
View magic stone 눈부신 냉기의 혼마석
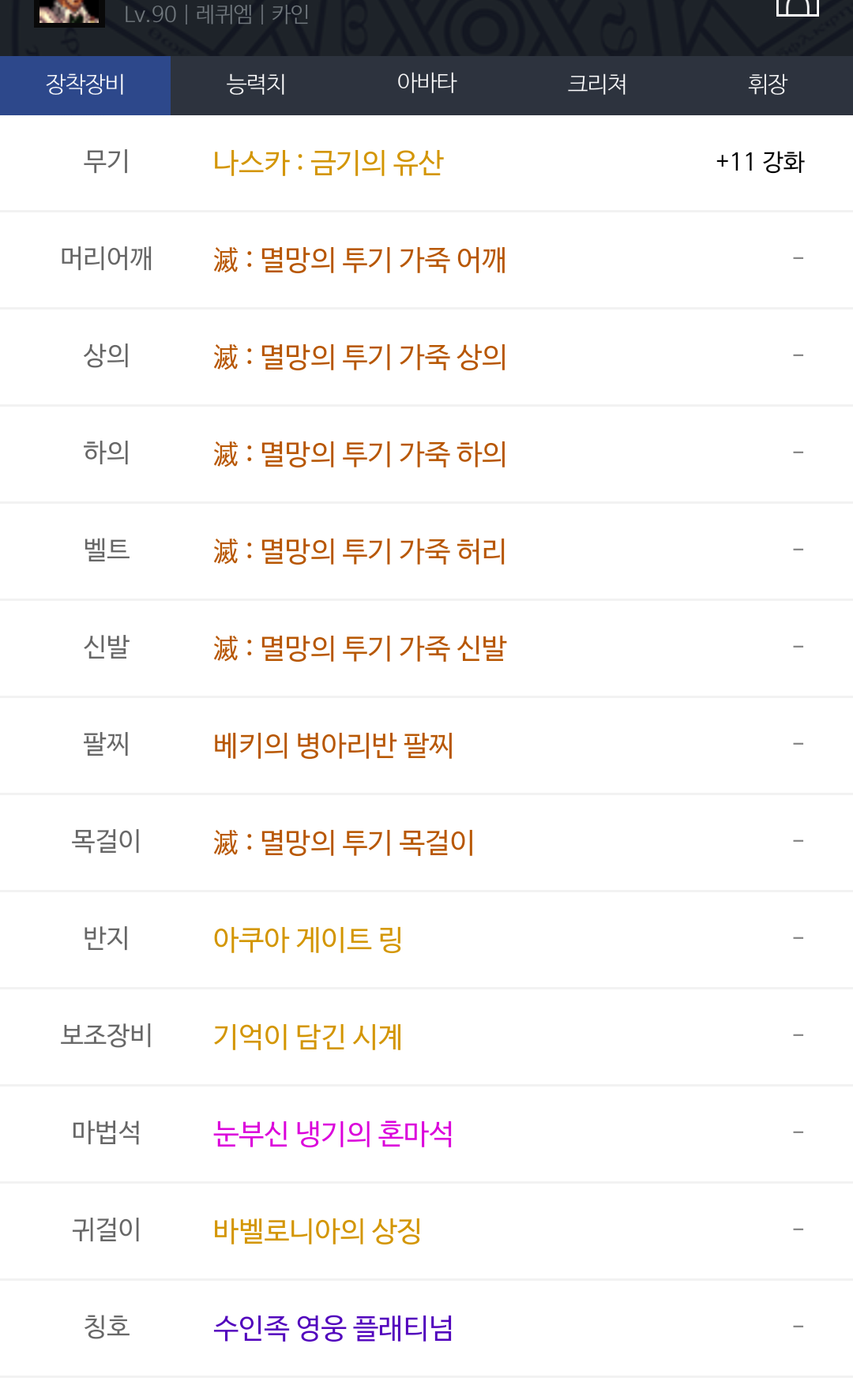[333, 1134]
